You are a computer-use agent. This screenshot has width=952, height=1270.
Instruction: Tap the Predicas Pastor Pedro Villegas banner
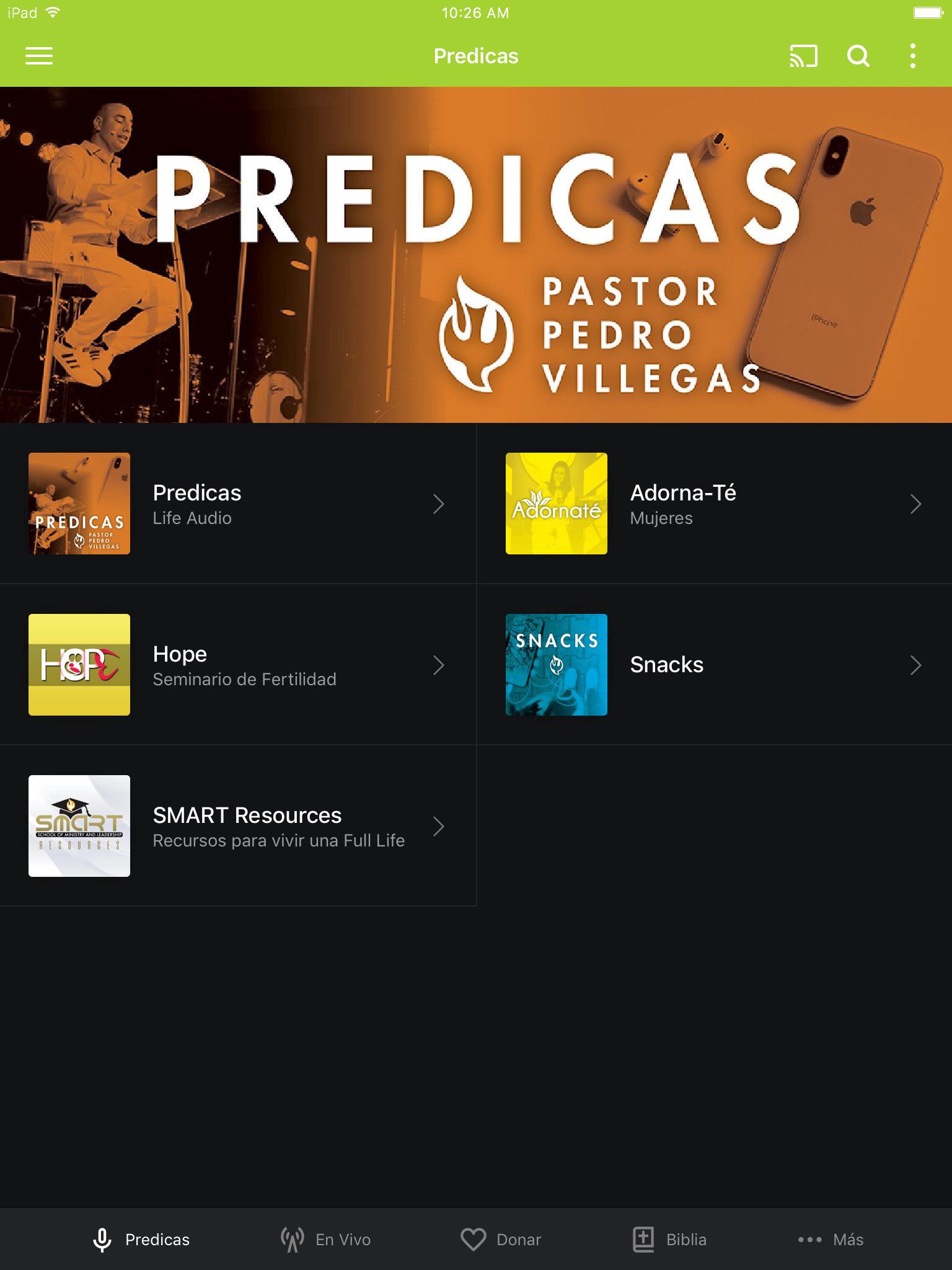(476, 255)
